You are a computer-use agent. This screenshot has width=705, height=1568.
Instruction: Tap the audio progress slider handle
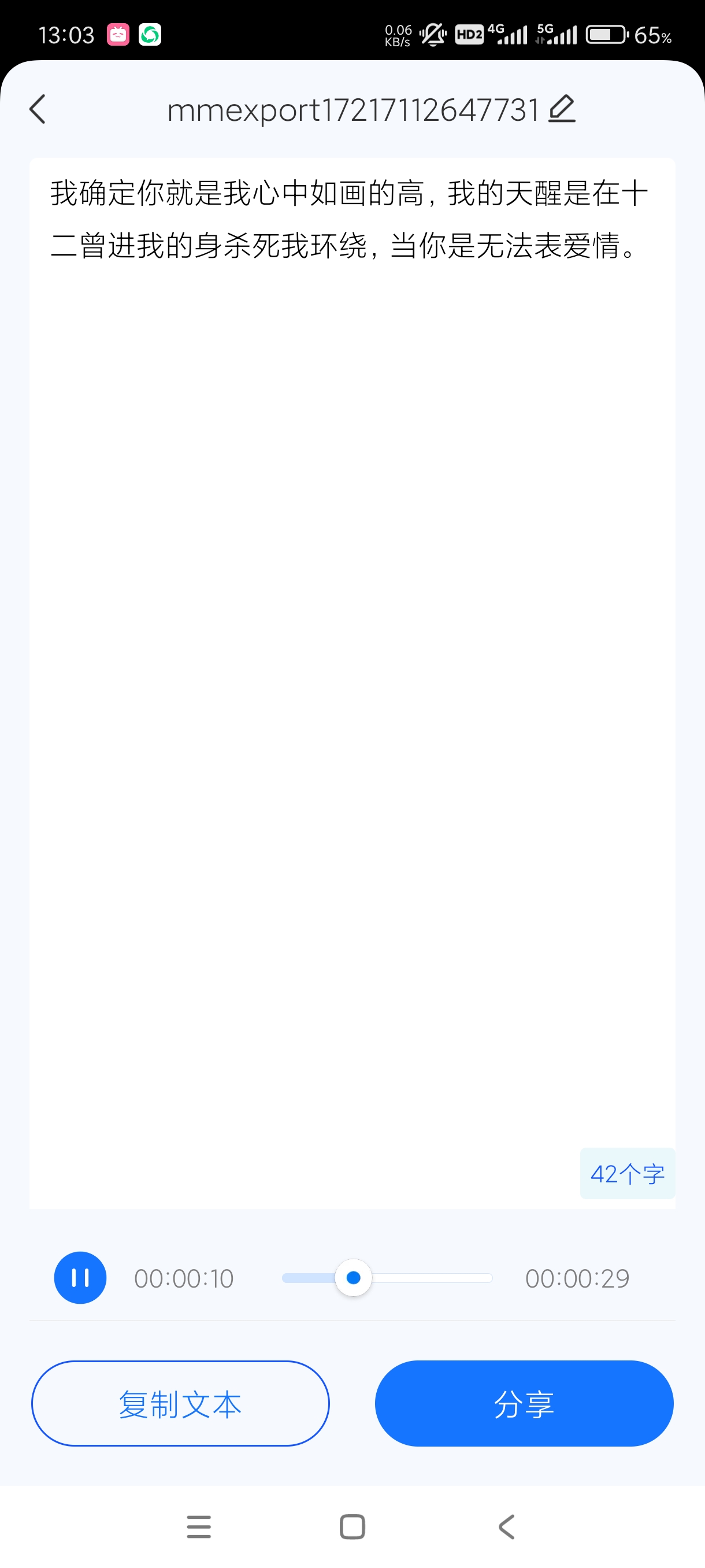(x=354, y=1278)
